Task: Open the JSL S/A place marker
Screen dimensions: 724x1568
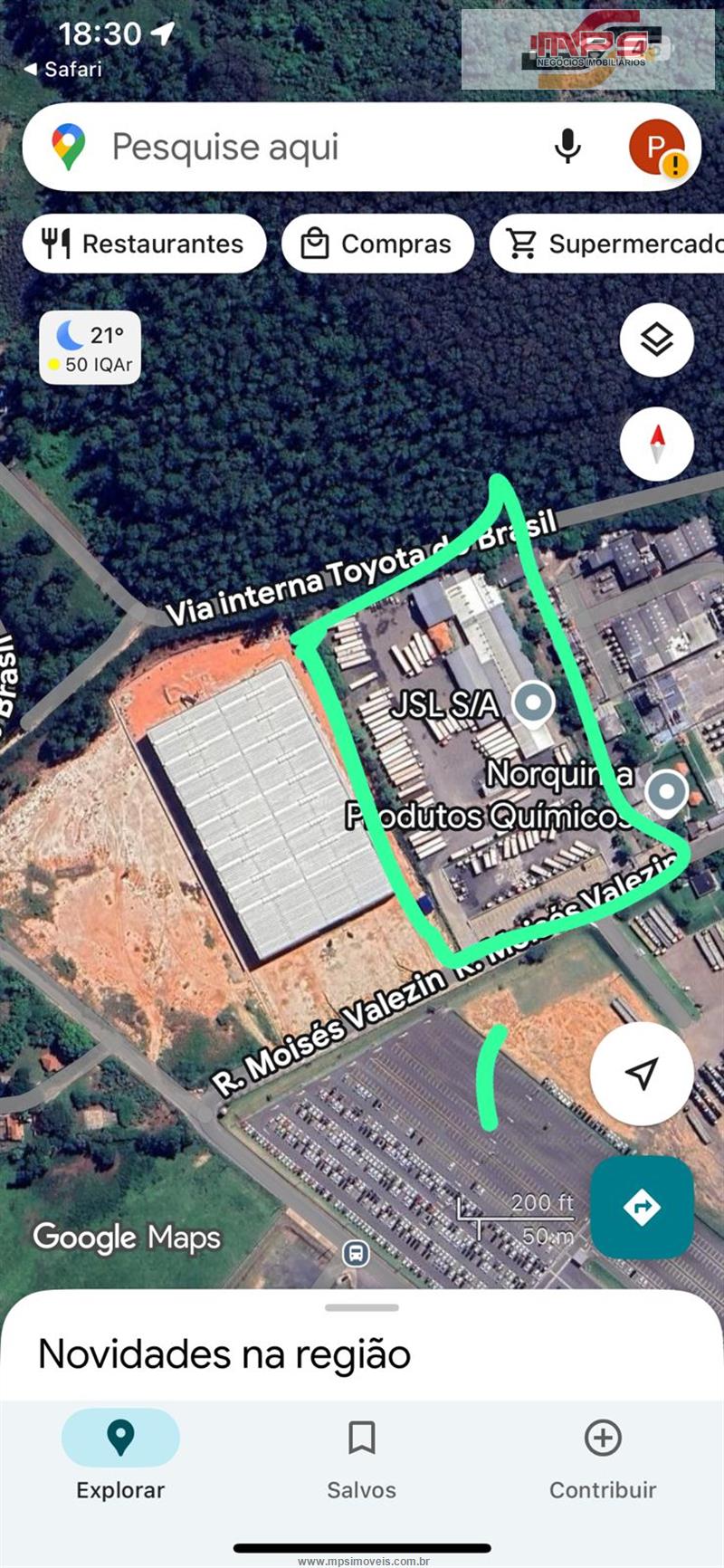Action: (533, 703)
